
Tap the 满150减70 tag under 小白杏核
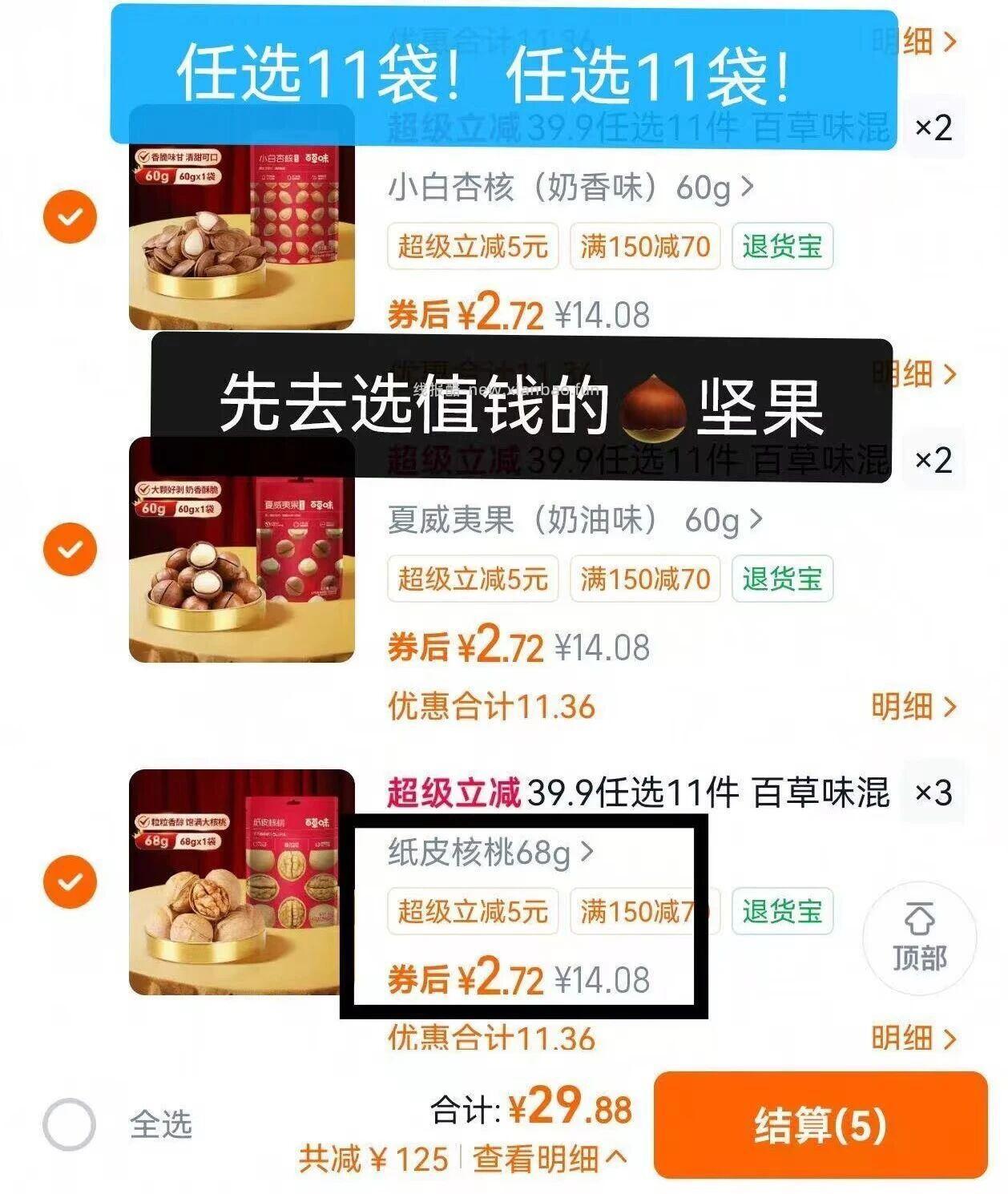click(646, 248)
